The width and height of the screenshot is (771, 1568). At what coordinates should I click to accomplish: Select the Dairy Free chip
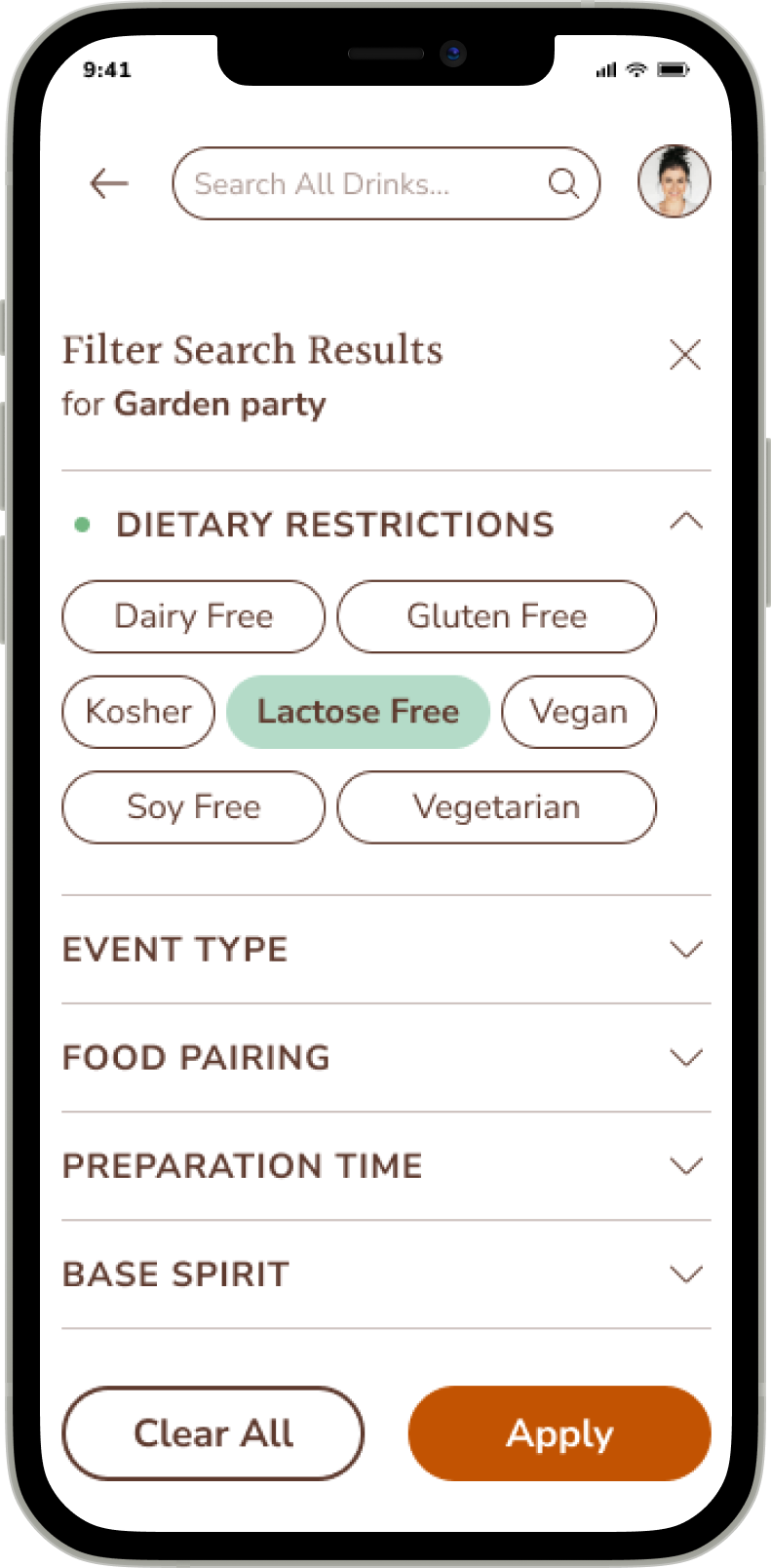193,616
